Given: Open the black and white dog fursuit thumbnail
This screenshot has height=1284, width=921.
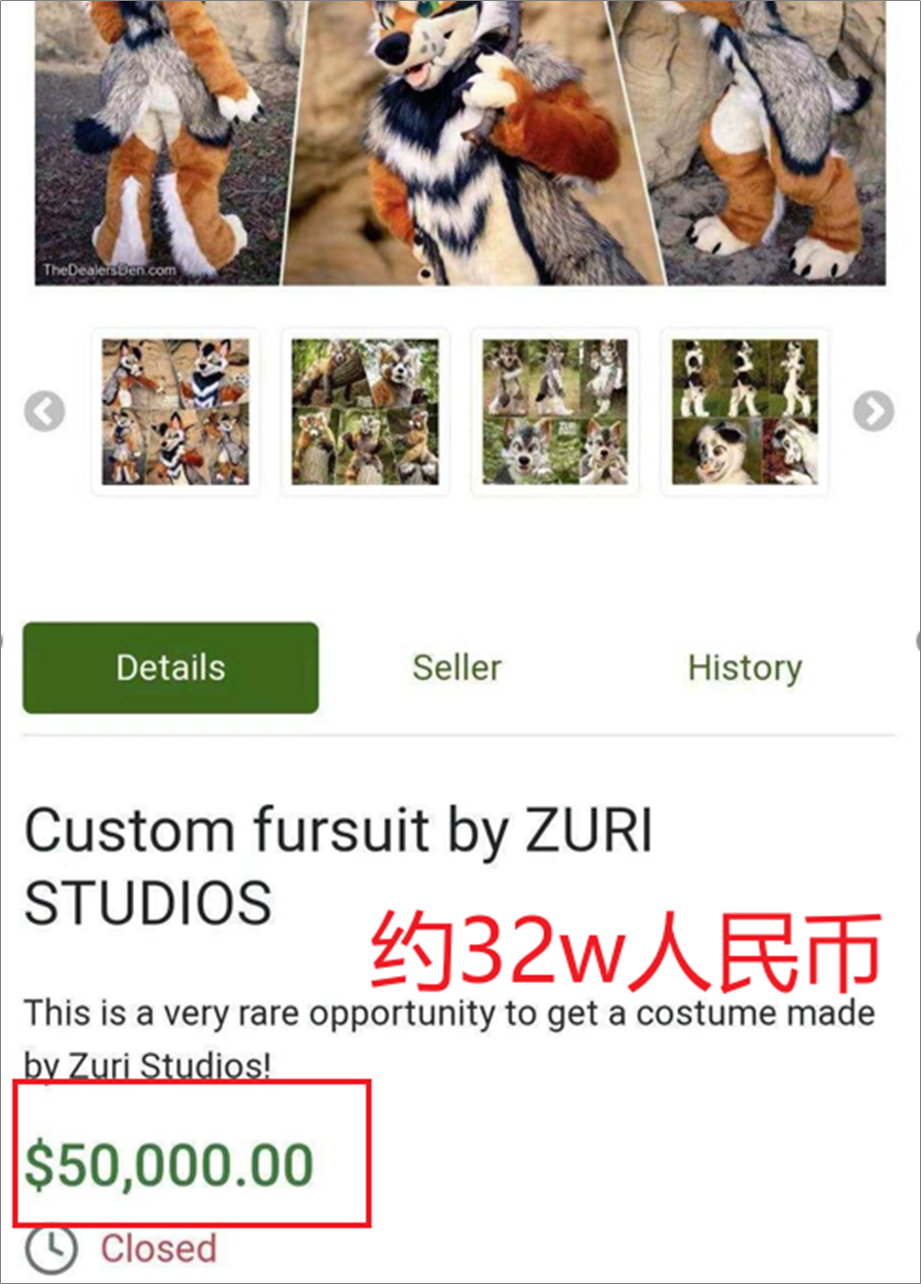Looking at the screenshot, I should tap(745, 411).
